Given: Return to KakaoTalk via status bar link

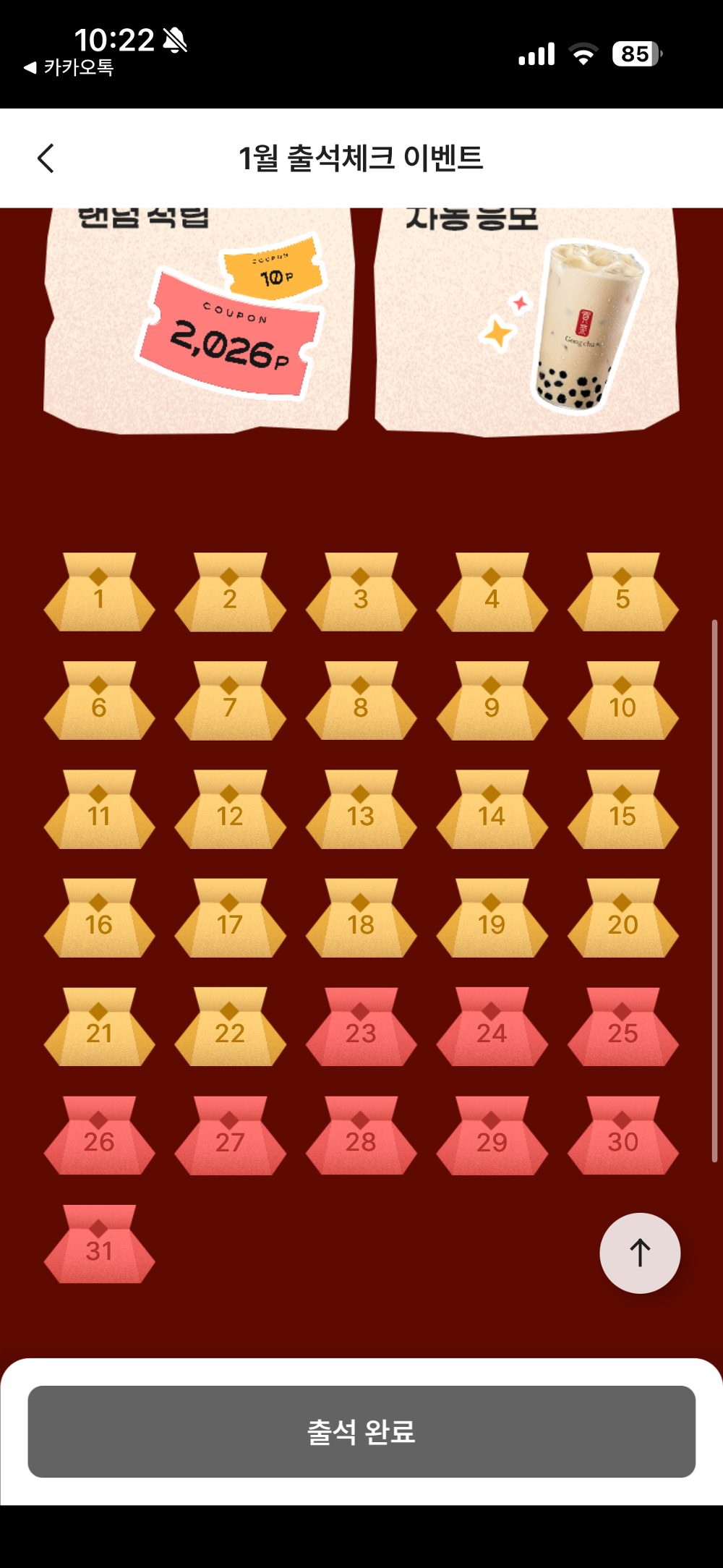Looking at the screenshot, I should (69, 67).
